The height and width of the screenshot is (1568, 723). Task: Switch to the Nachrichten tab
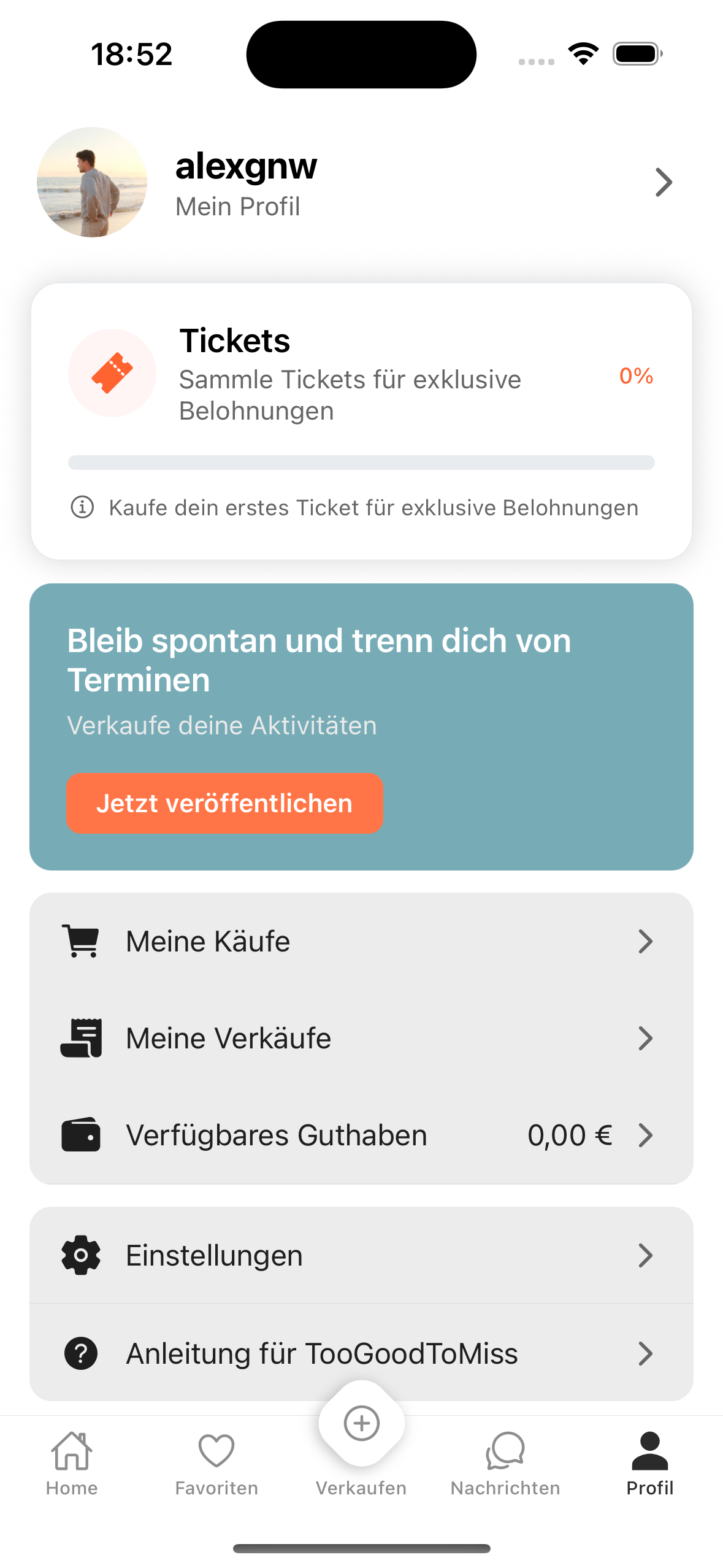coord(505,1464)
